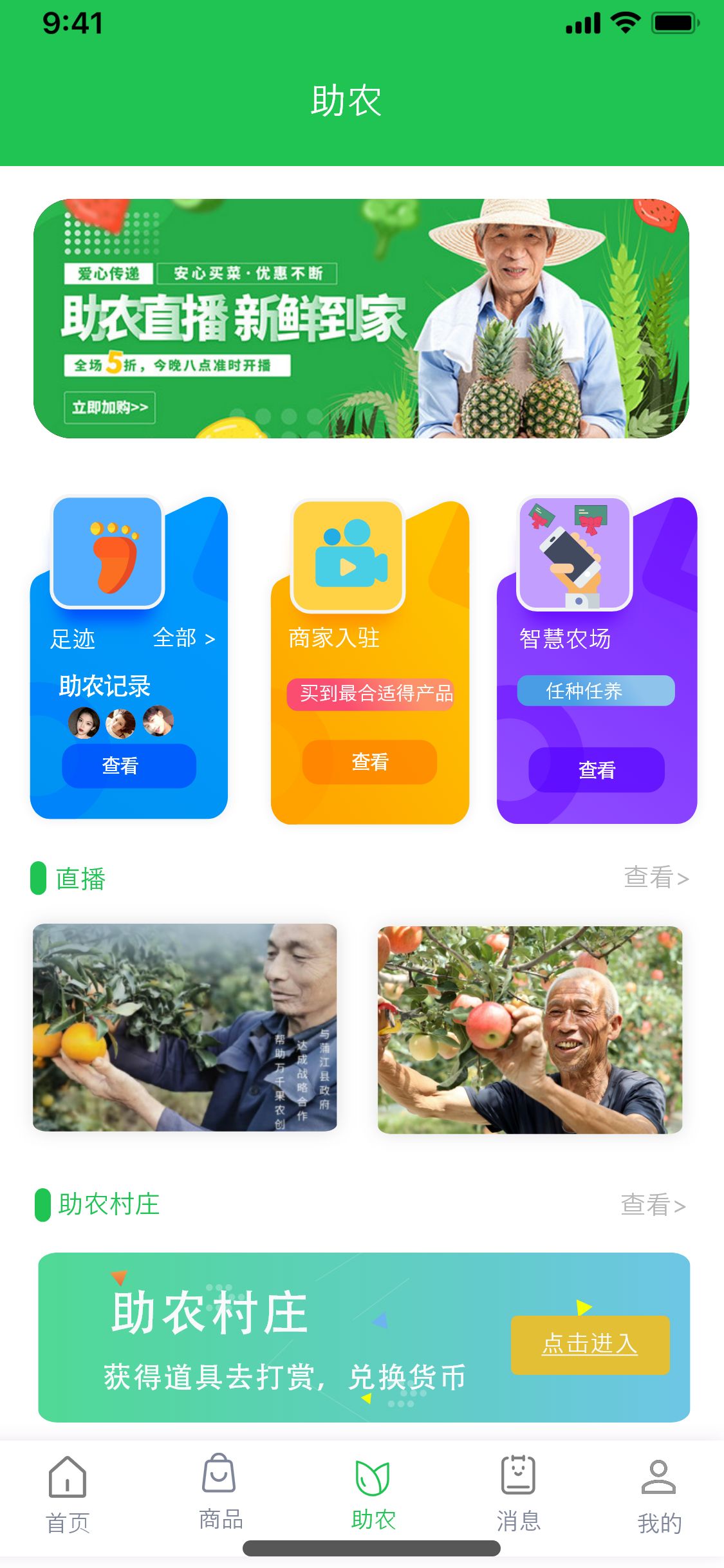Tap 全部 link in the 足迹 card
The width and height of the screenshot is (724, 1568).
(183, 638)
